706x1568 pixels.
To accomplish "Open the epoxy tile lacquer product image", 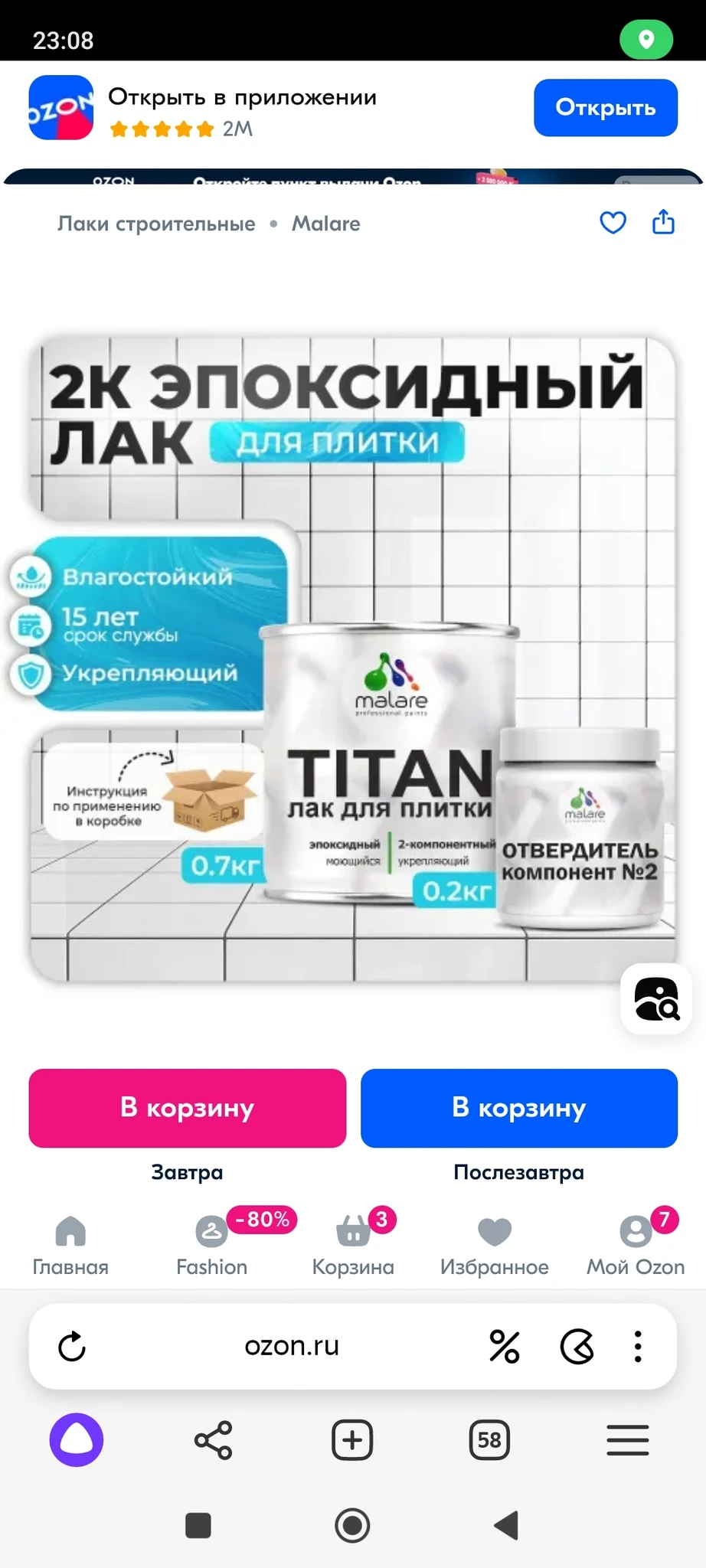I will [x=352, y=658].
